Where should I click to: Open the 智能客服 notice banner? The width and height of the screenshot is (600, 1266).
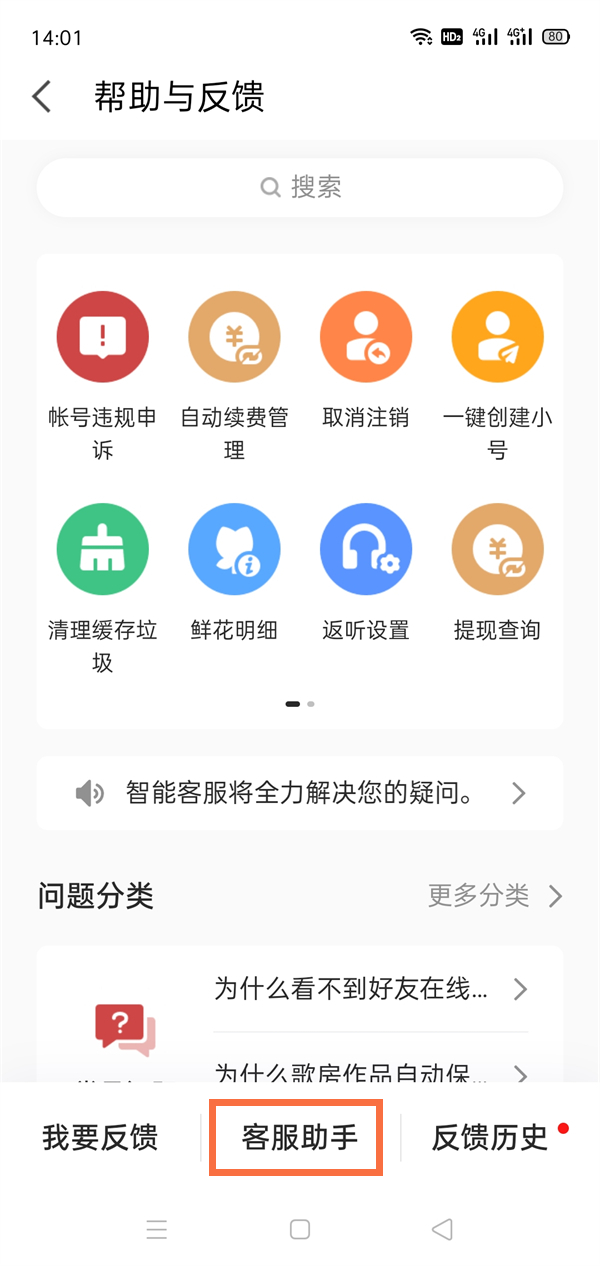tap(300, 793)
